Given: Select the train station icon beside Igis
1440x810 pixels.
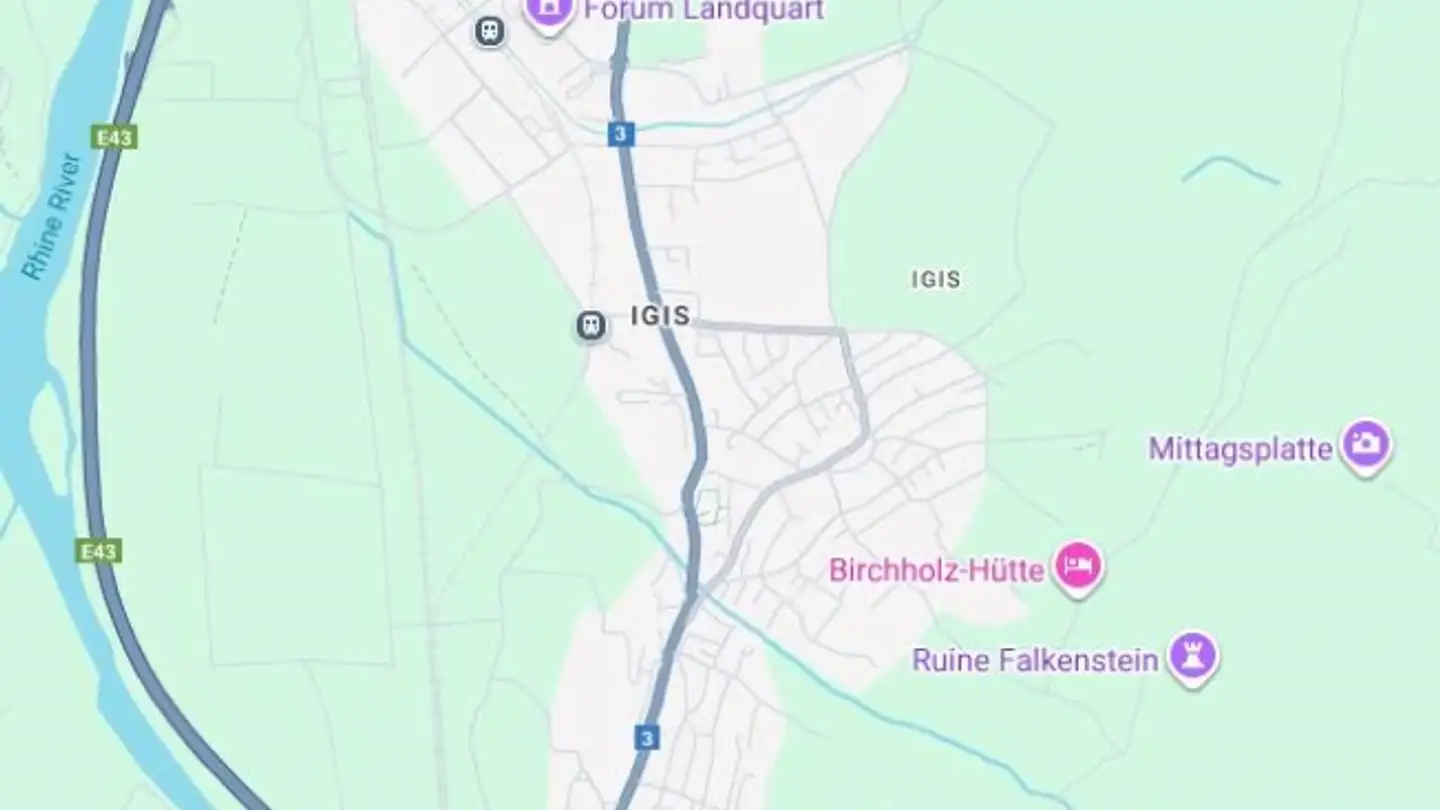Looking at the screenshot, I should [591, 325].
